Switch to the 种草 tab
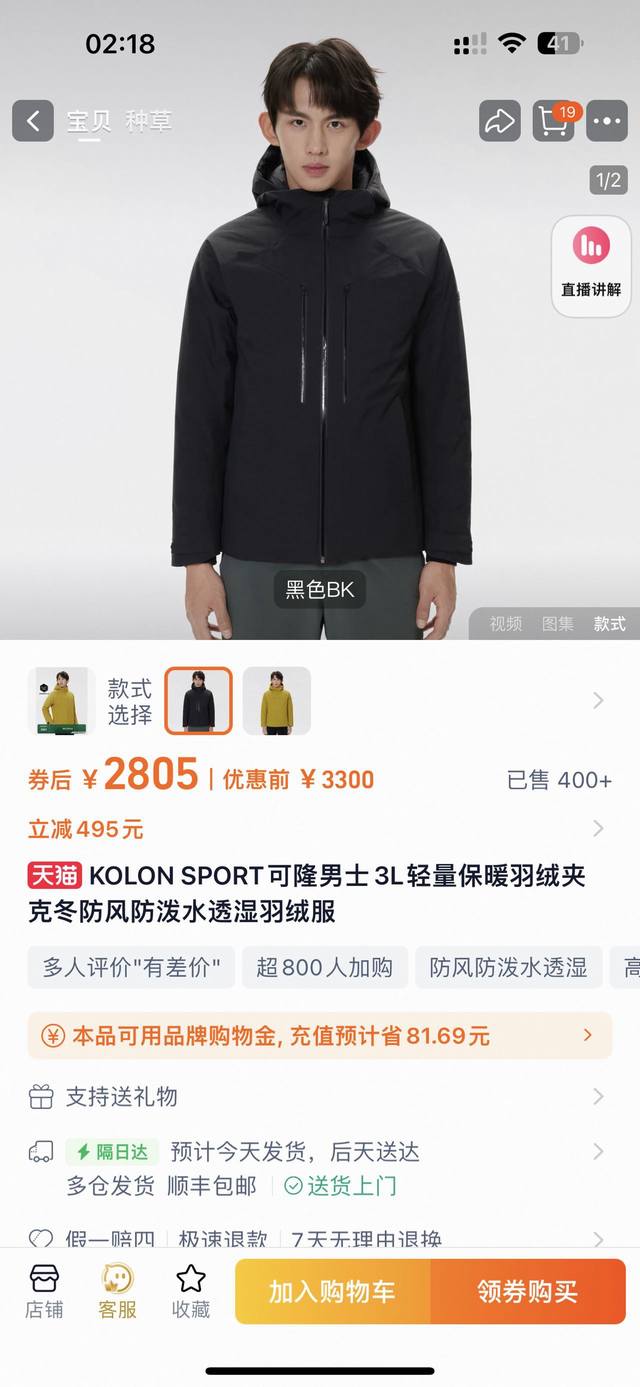 (x=148, y=121)
